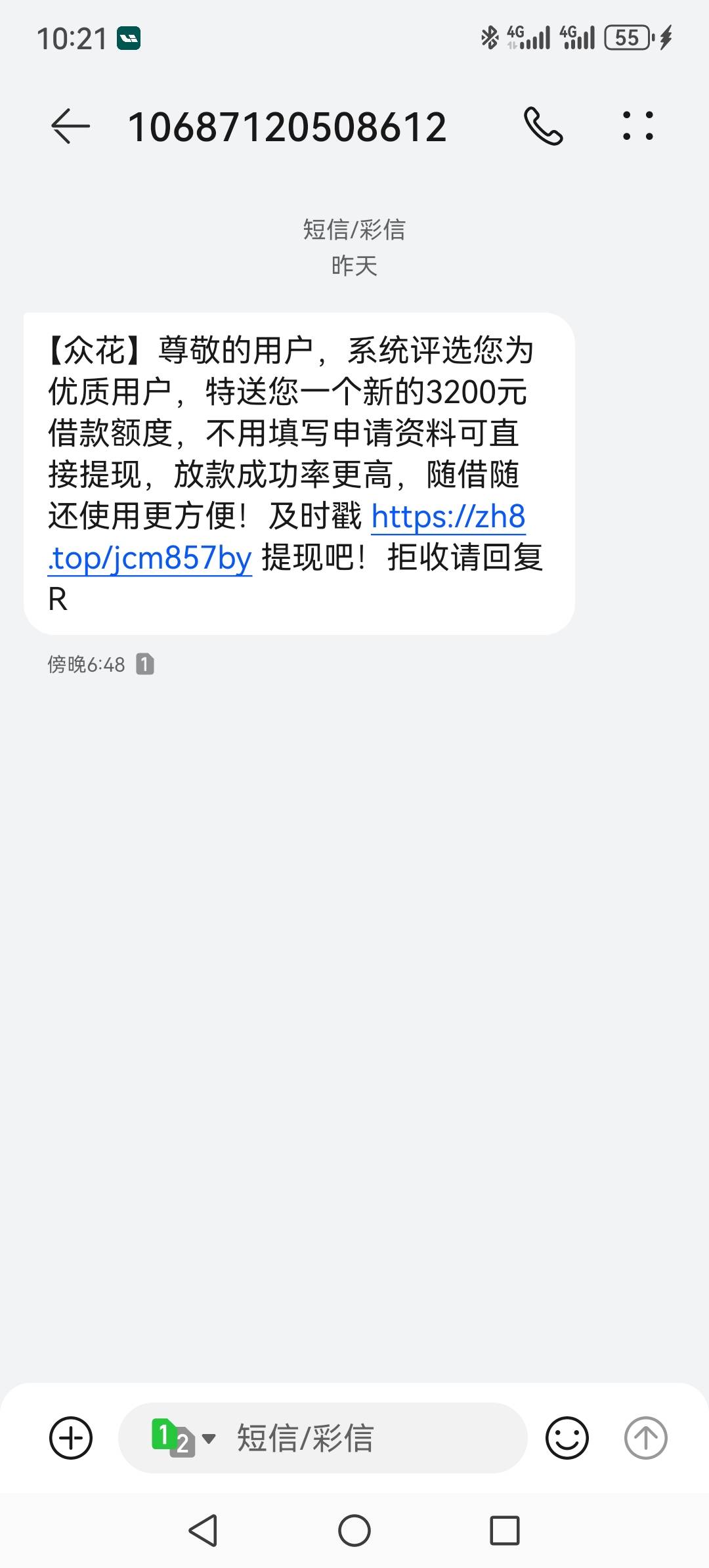This screenshot has height=1568, width=709.
Task: Tap the system home button
Action: (354, 1531)
